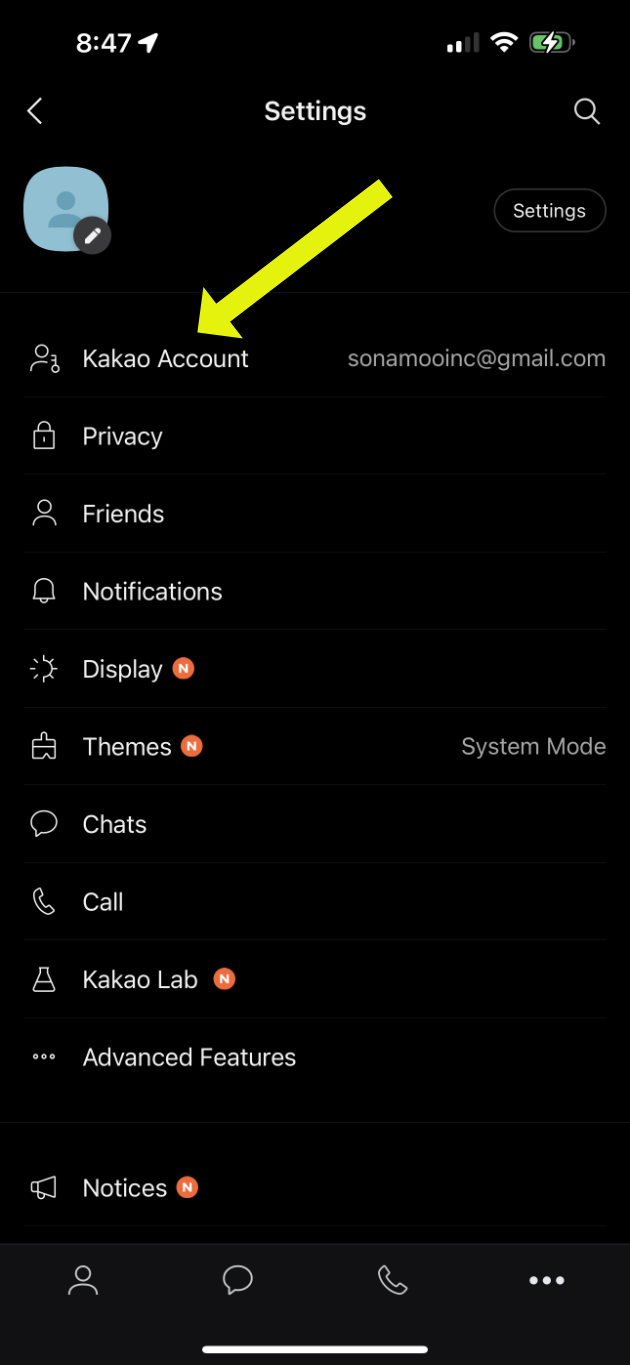
Task: Open the Friends settings row
Action: [123, 514]
